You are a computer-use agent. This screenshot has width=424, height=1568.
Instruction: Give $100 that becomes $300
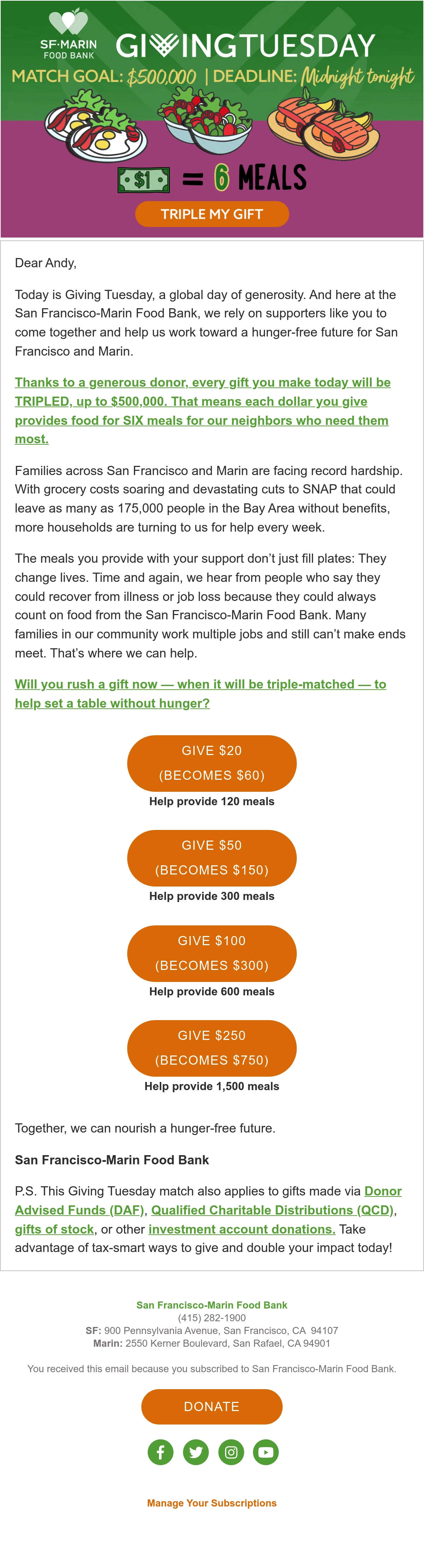(x=212, y=953)
